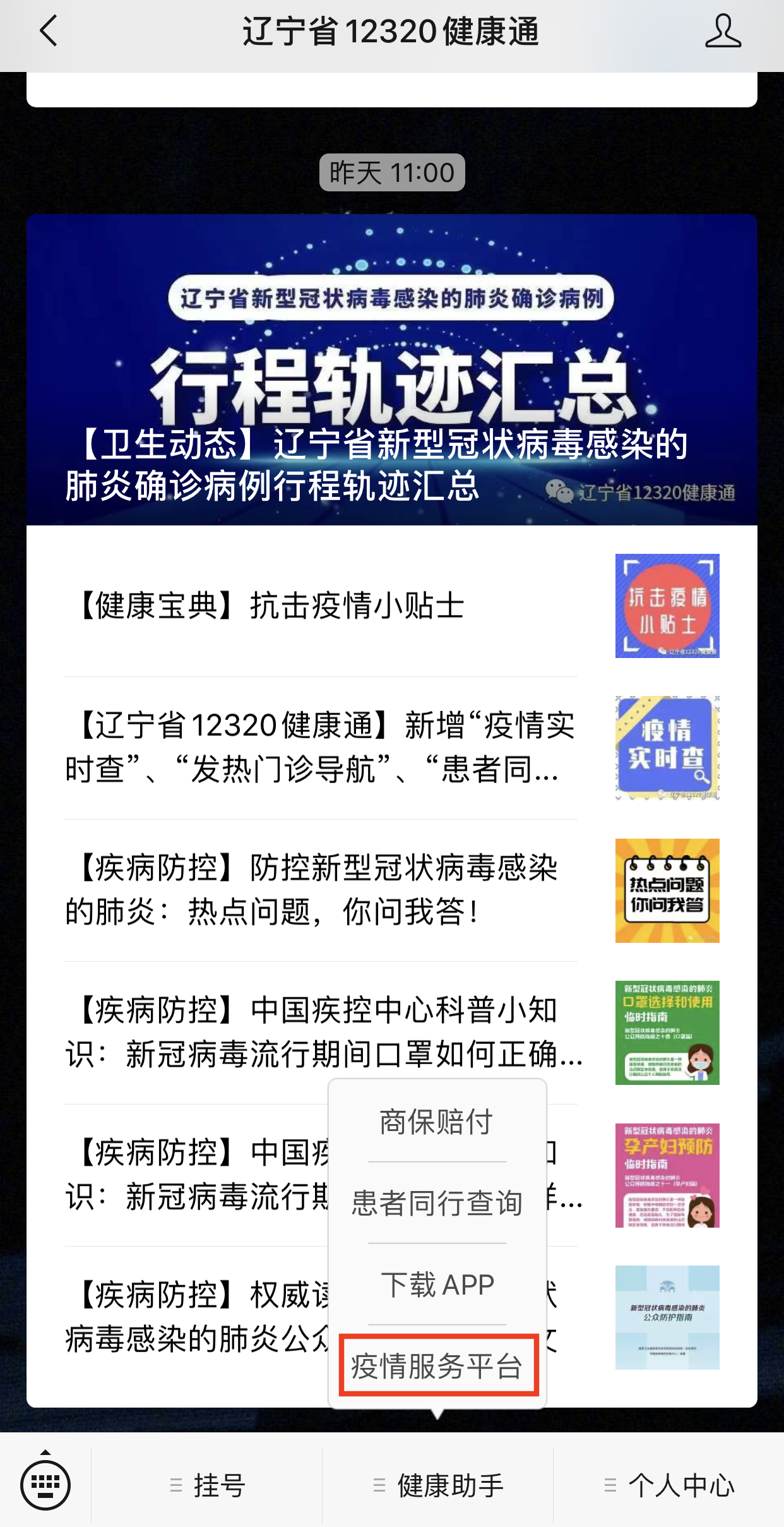Switch to keyboard input mode
Screen dimensions: 784x1527
[x=45, y=1485]
